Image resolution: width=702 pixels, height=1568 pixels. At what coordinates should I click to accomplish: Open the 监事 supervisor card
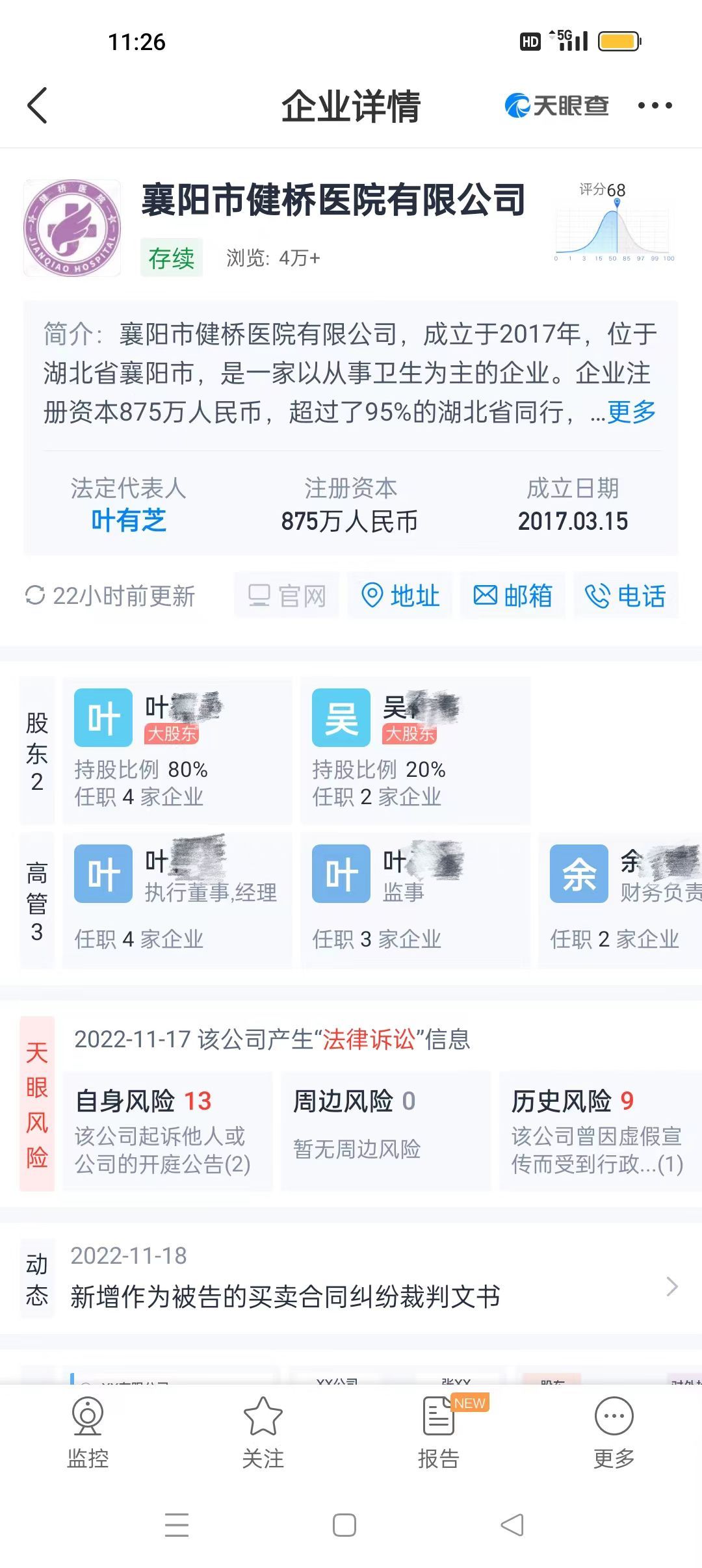415,900
